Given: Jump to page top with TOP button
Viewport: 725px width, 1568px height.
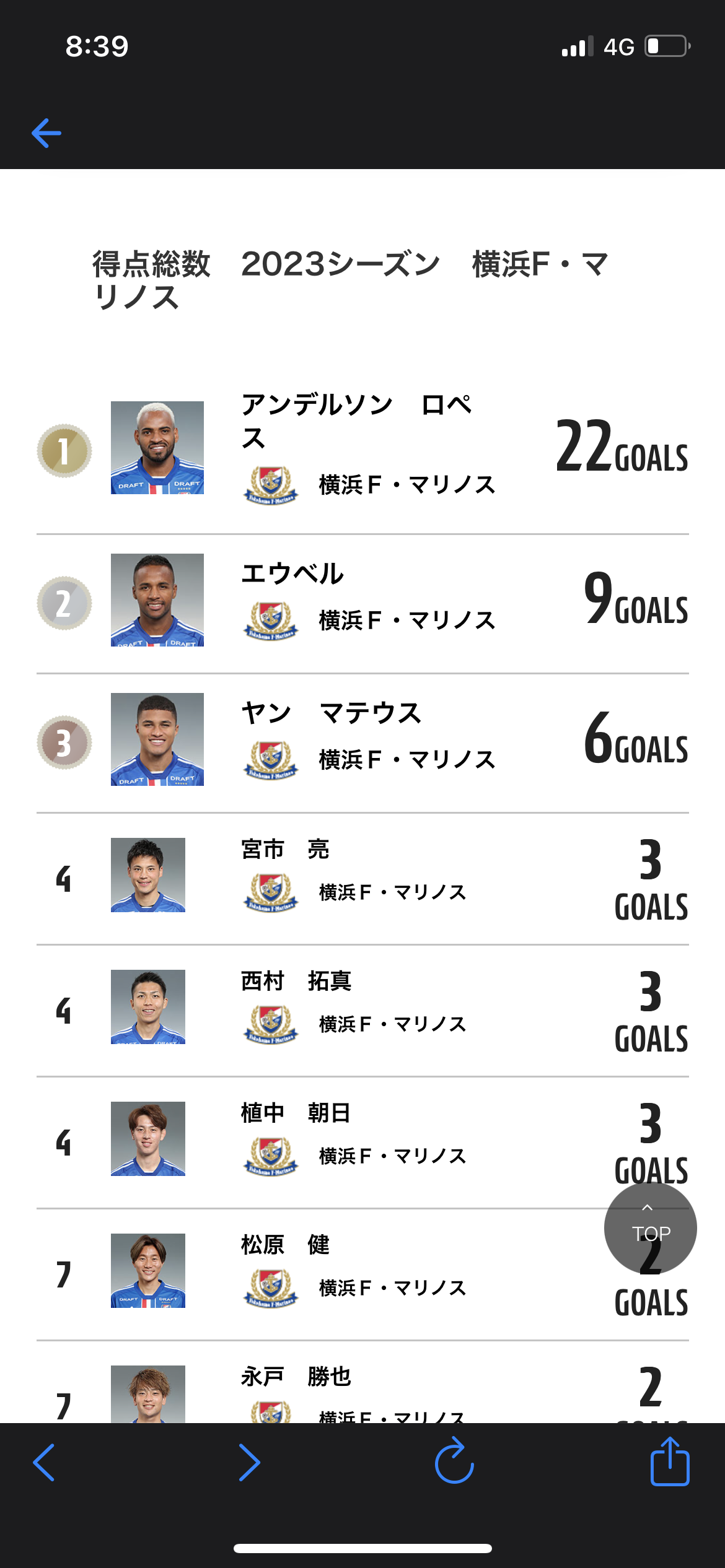Looking at the screenshot, I should (x=650, y=1229).
